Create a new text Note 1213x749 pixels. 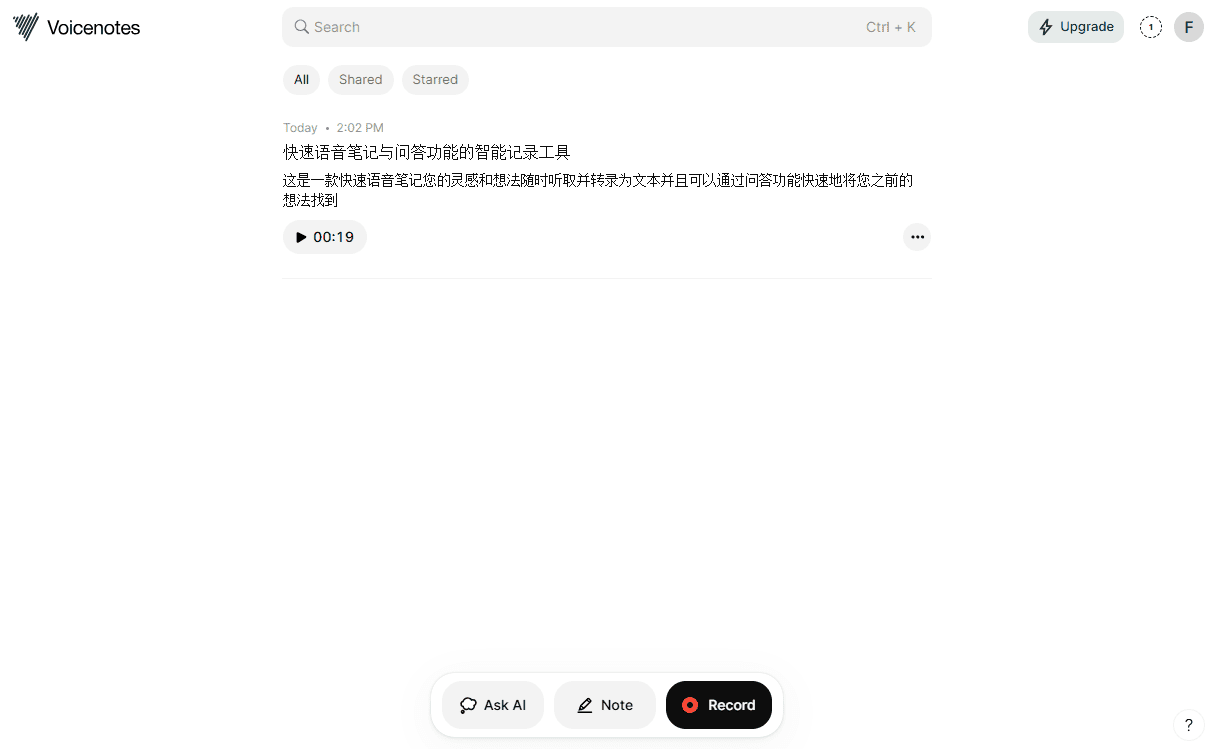click(x=604, y=705)
